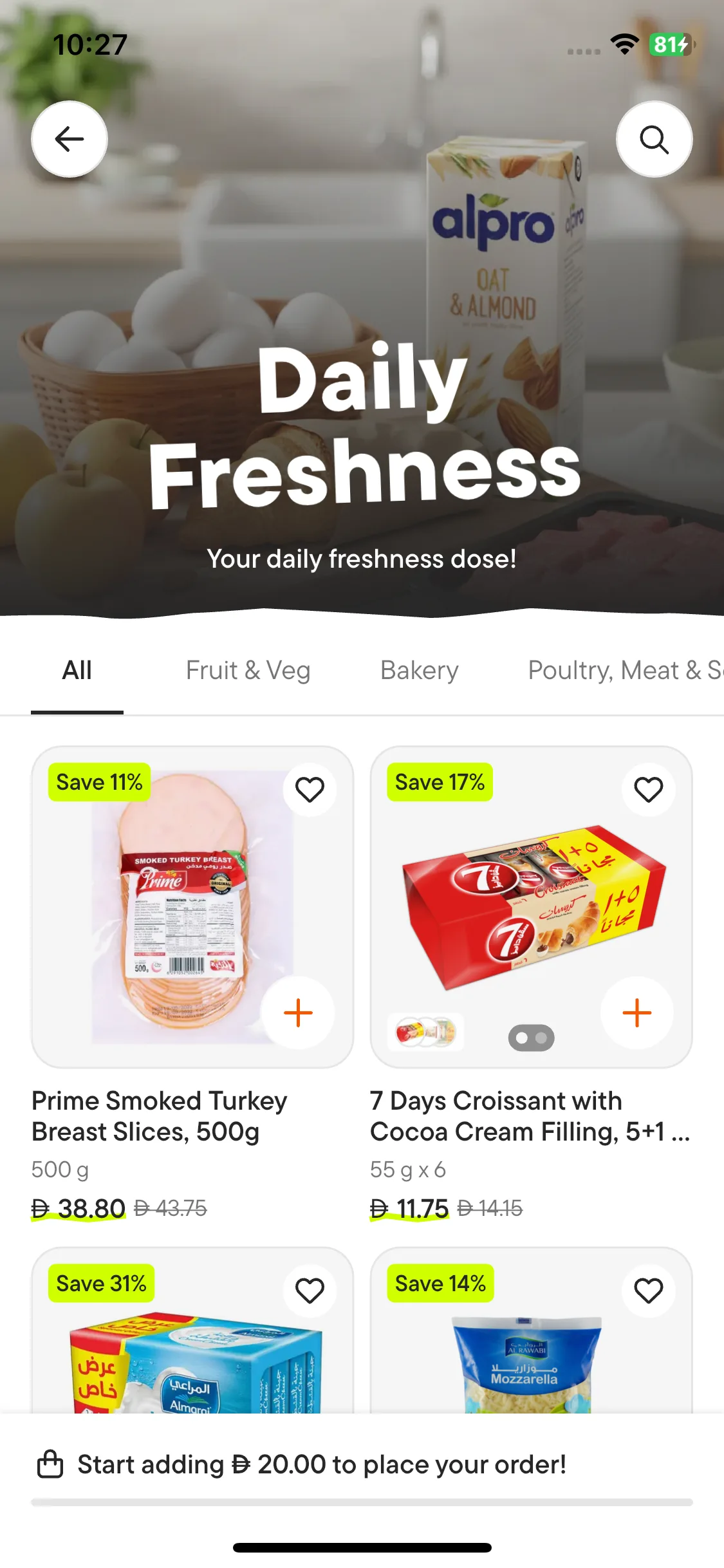The image size is (724, 1568).
Task: Favorite the Almarai product with Save 31%
Action: [310, 1291]
